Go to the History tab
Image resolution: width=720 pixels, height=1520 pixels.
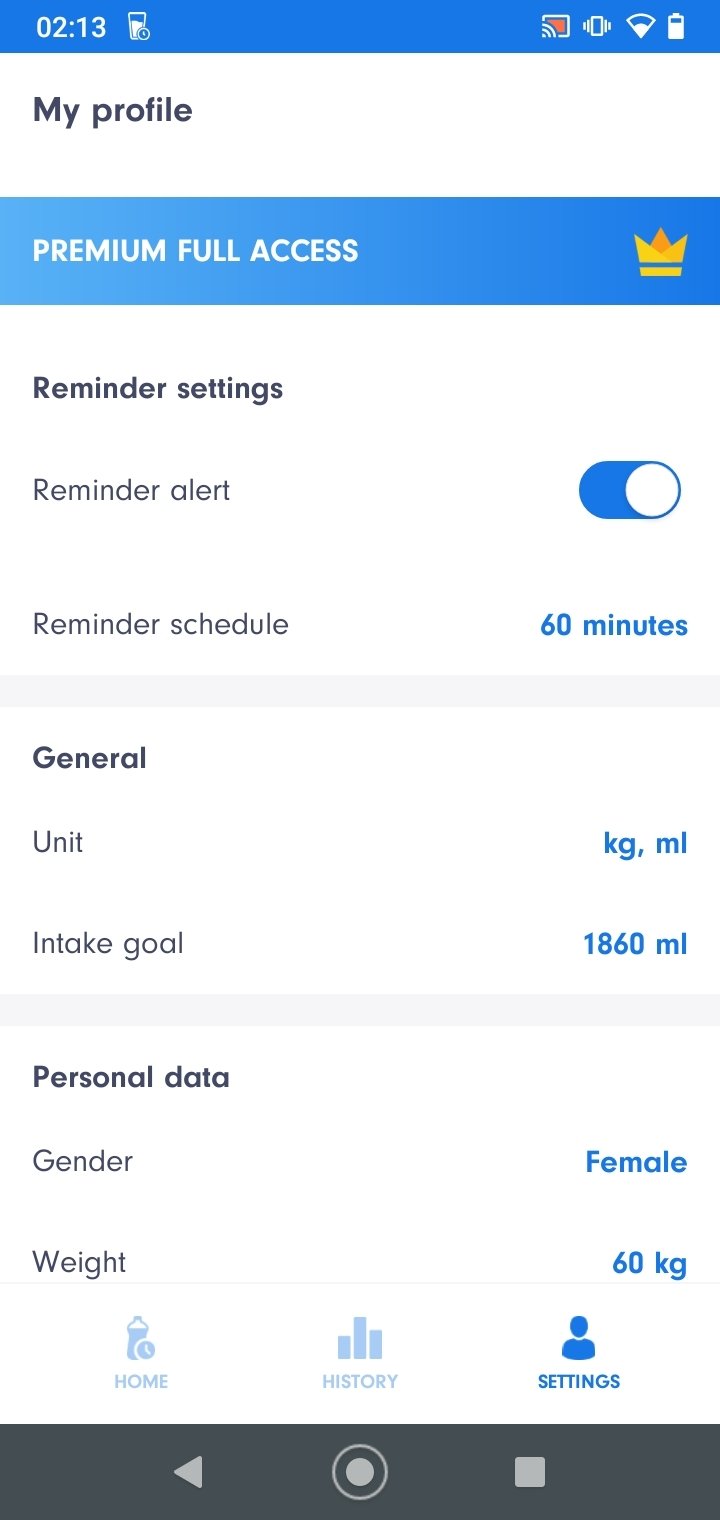tap(360, 1353)
